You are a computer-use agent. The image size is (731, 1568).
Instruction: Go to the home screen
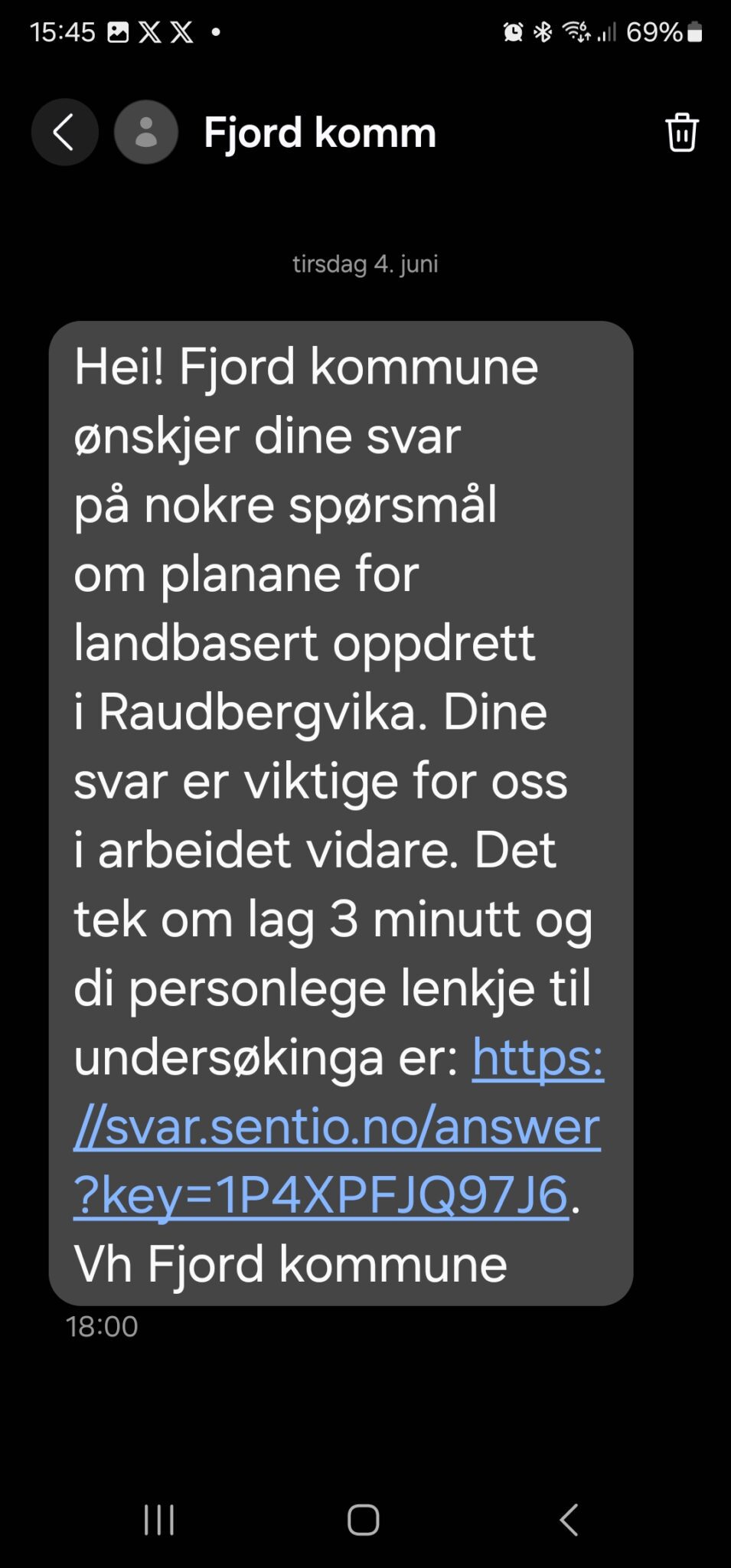tap(364, 1520)
